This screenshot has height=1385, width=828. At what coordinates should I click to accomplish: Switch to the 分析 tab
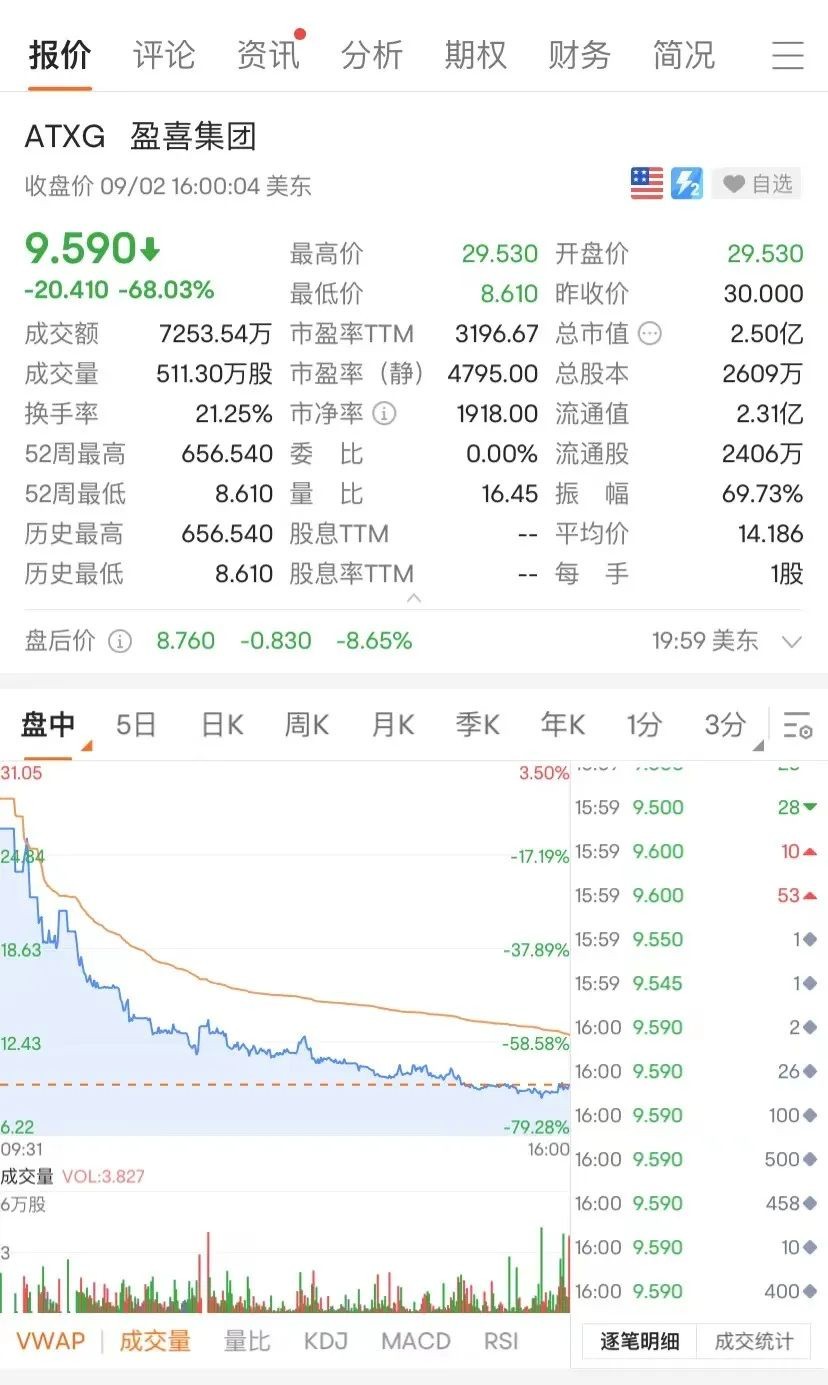pyautogui.click(x=372, y=55)
